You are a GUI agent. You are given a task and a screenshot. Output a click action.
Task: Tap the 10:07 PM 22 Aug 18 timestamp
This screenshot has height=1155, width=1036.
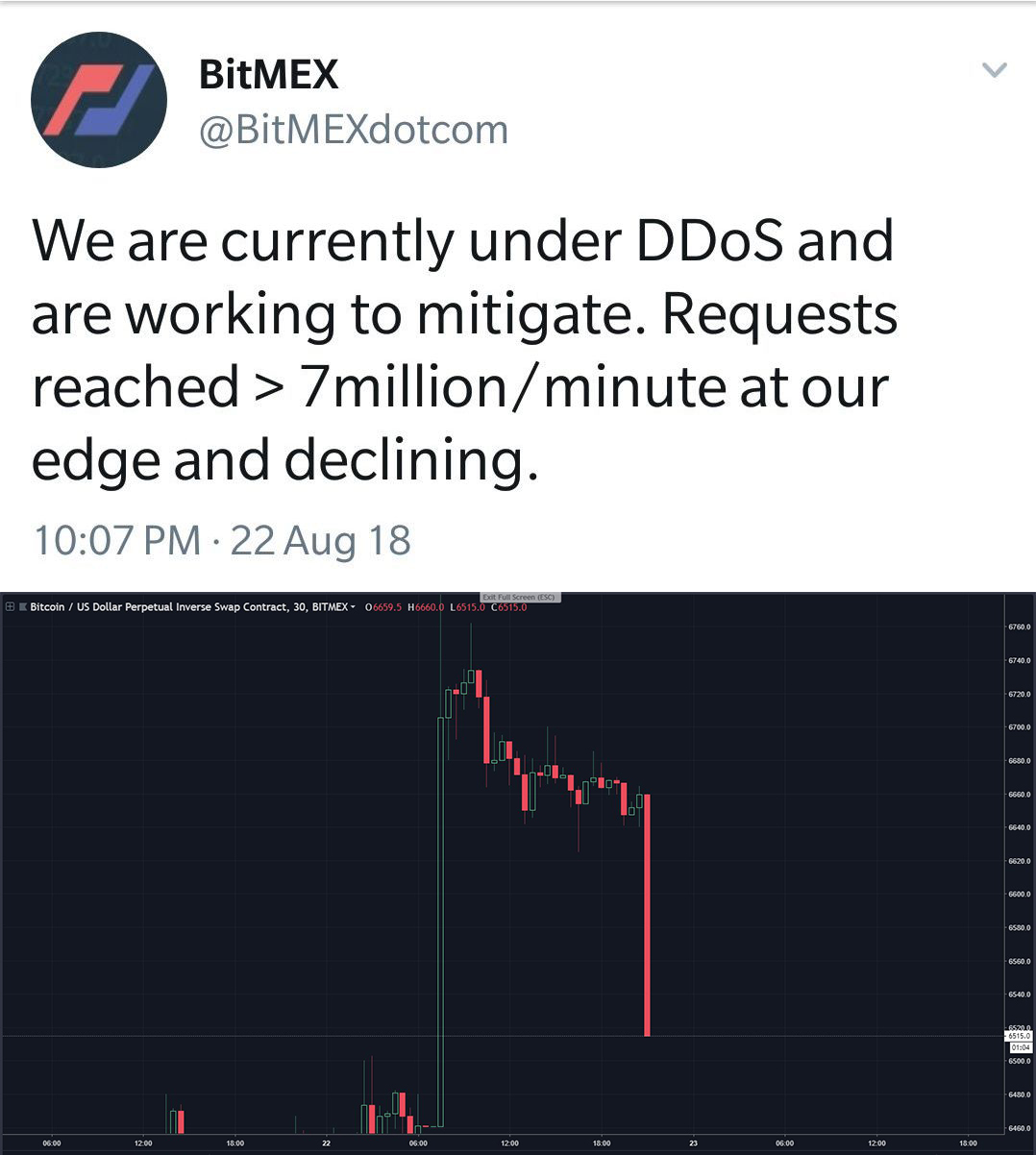(x=222, y=540)
